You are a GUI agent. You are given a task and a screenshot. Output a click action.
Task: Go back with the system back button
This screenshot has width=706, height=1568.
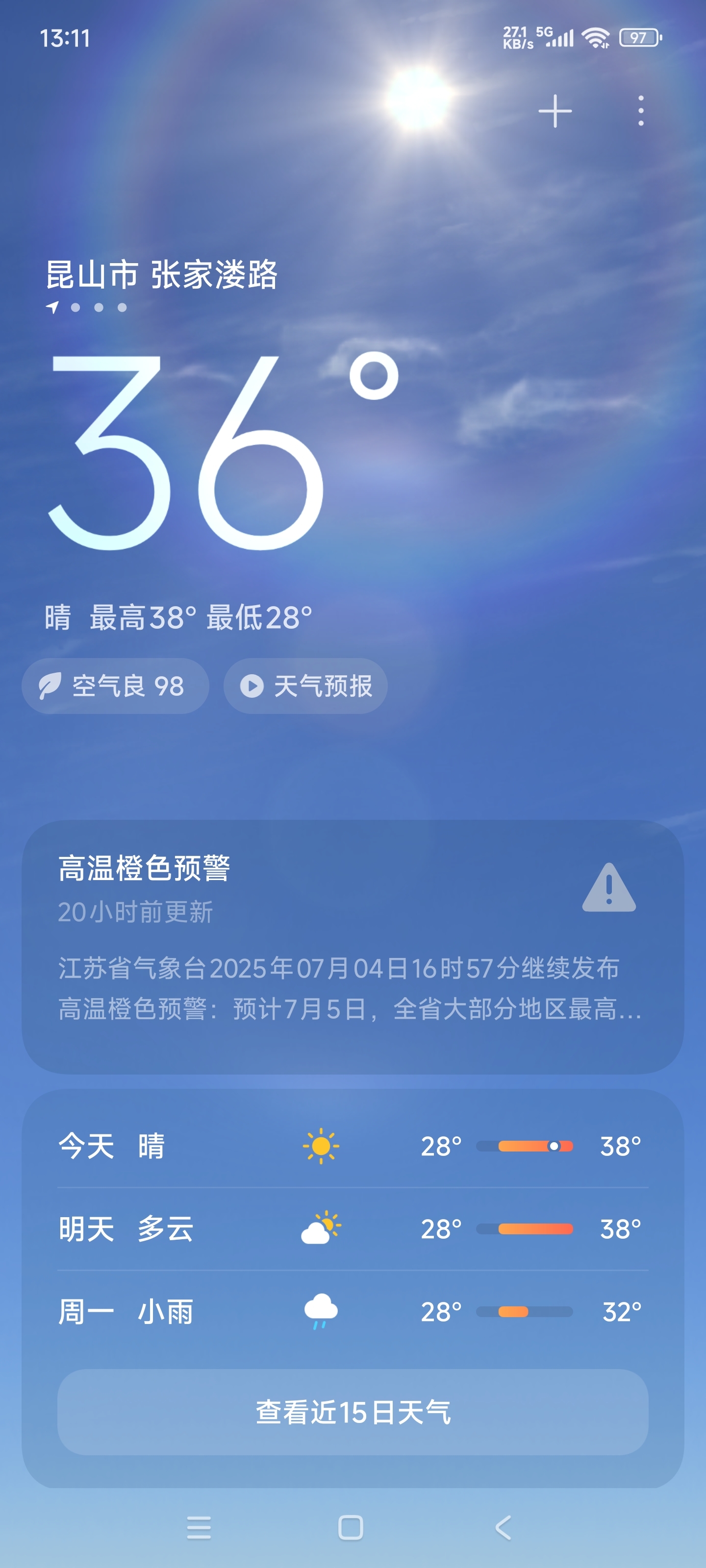click(x=503, y=1527)
